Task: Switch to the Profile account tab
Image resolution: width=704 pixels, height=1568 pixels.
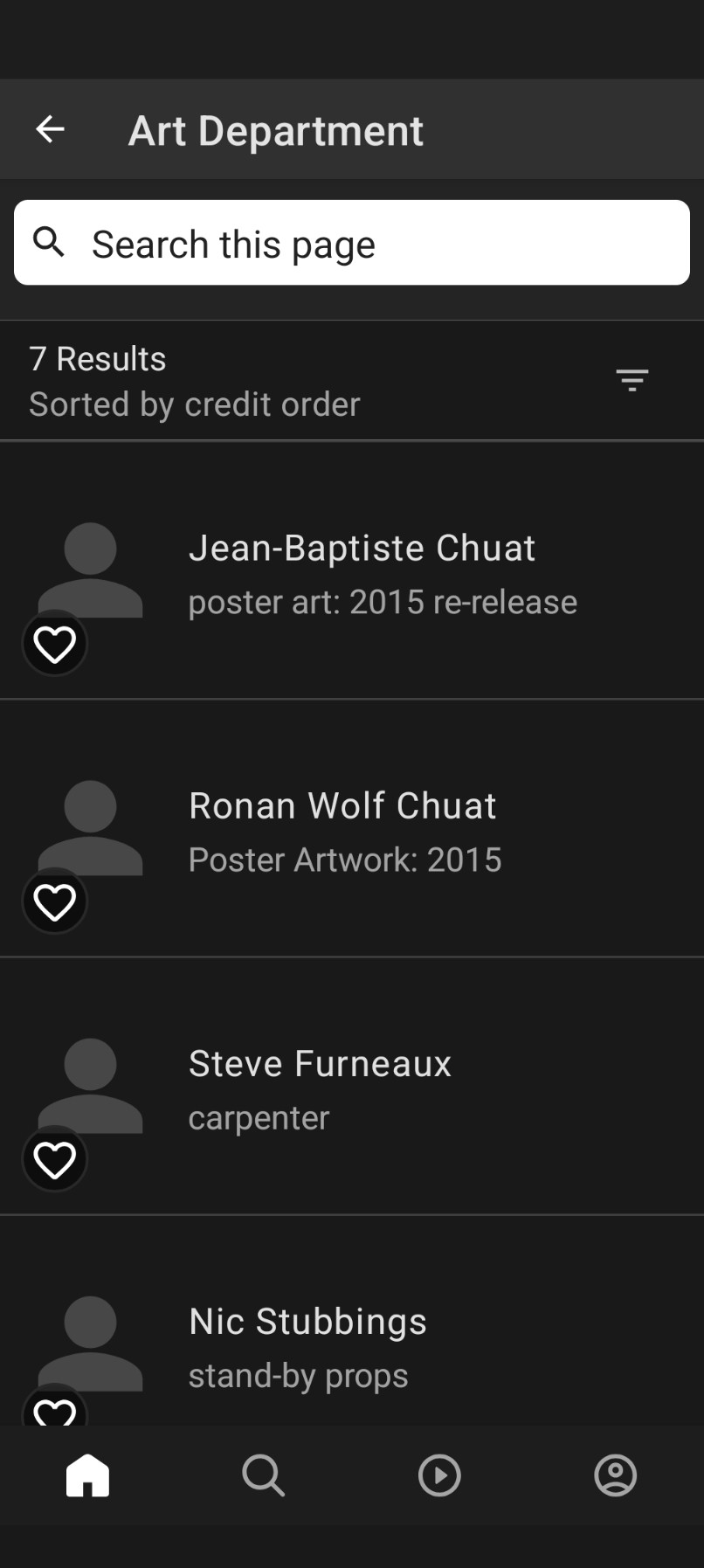Action: tap(616, 1475)
